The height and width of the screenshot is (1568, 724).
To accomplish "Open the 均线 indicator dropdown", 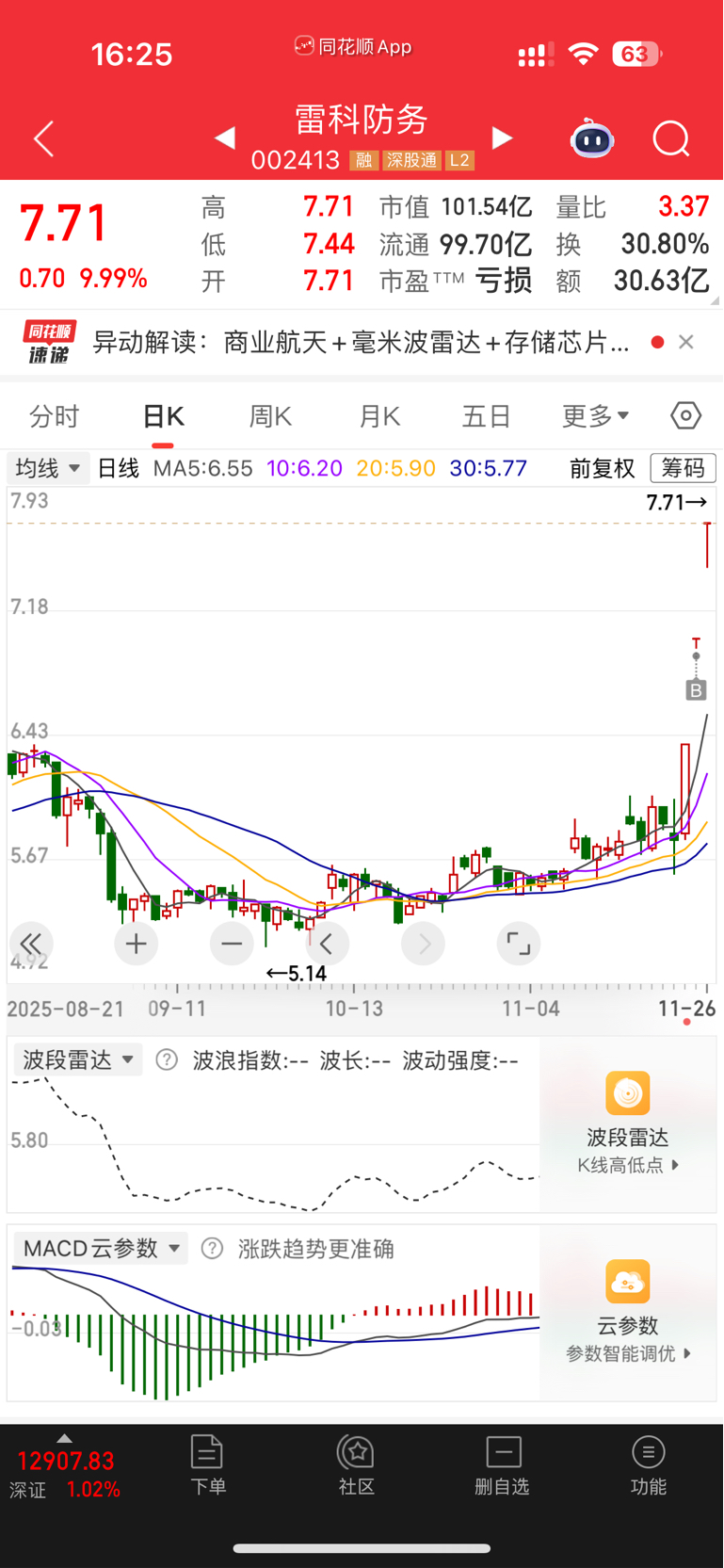I will [48, 468].
